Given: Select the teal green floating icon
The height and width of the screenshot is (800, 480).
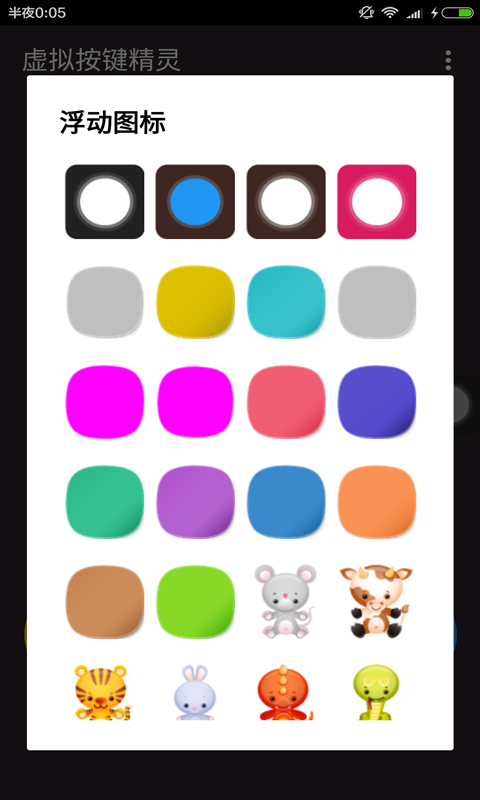Looking at the screenshot, I should 105,502.
